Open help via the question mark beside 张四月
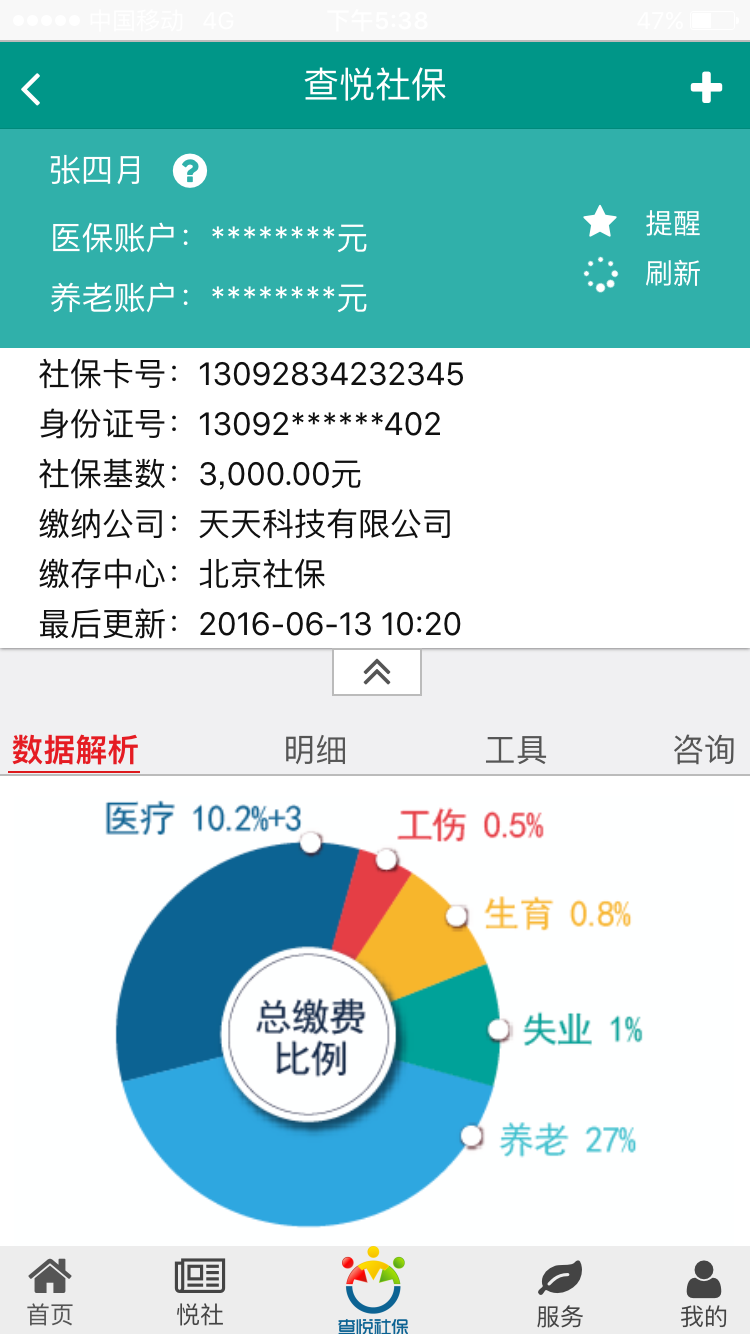 pos(190,170)
